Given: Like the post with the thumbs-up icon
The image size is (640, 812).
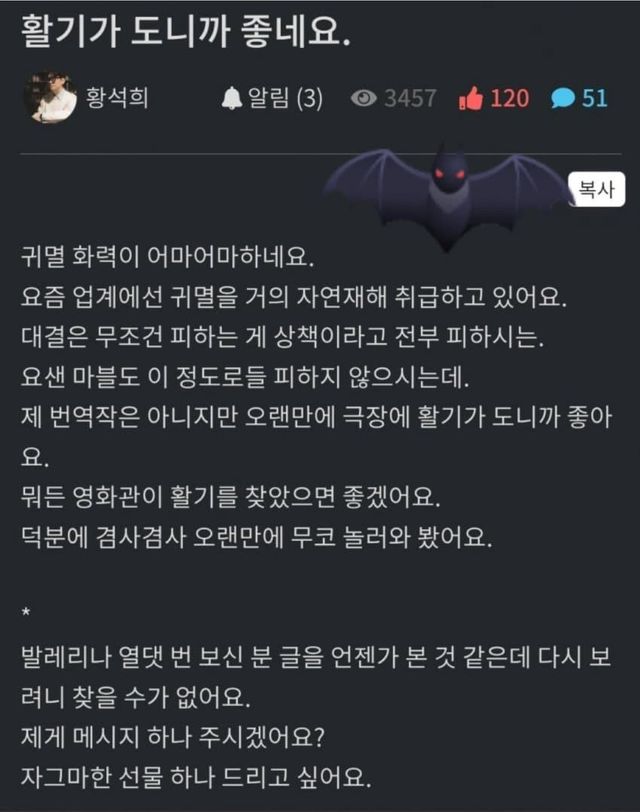Looking at the screenshot, I should (470, 98).
